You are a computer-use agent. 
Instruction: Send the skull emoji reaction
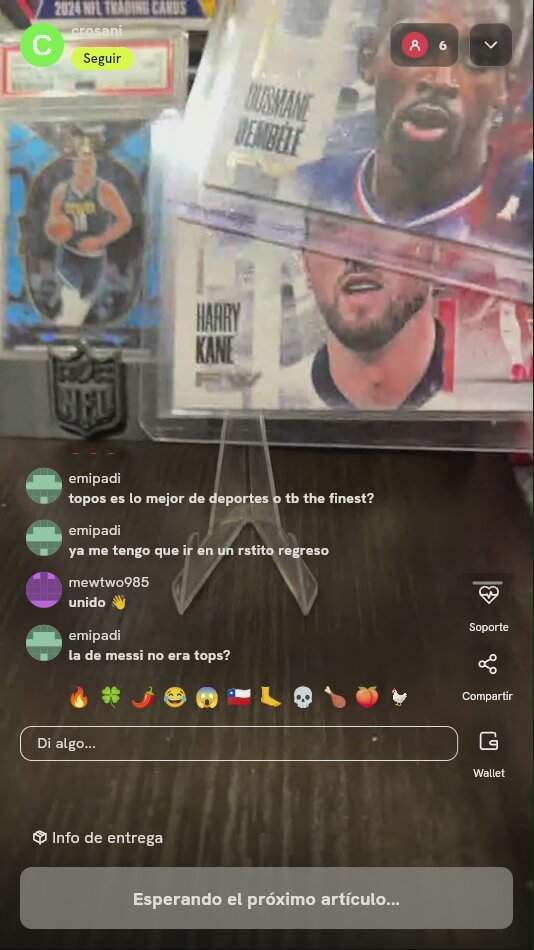coord(303,697)
